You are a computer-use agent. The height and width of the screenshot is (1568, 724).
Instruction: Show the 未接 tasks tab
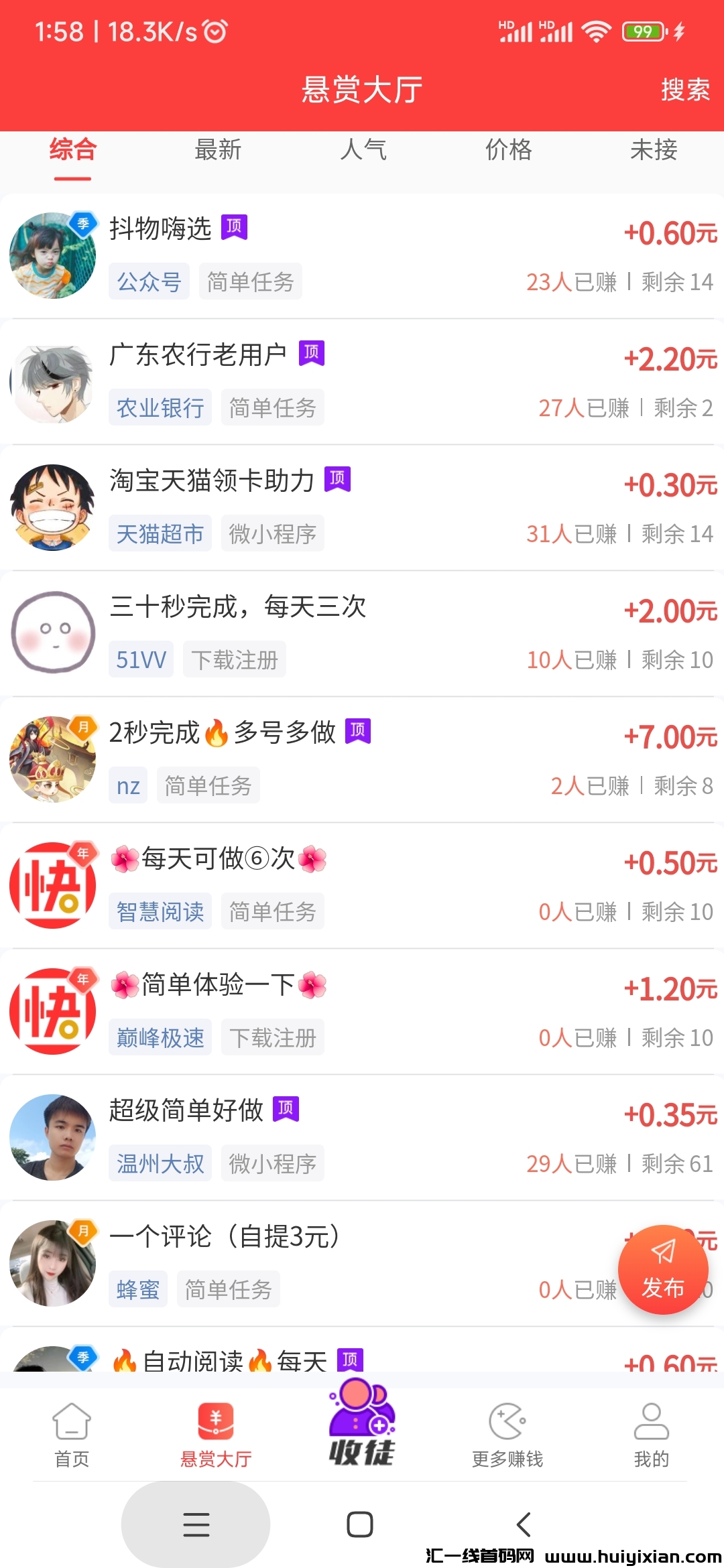654,149
